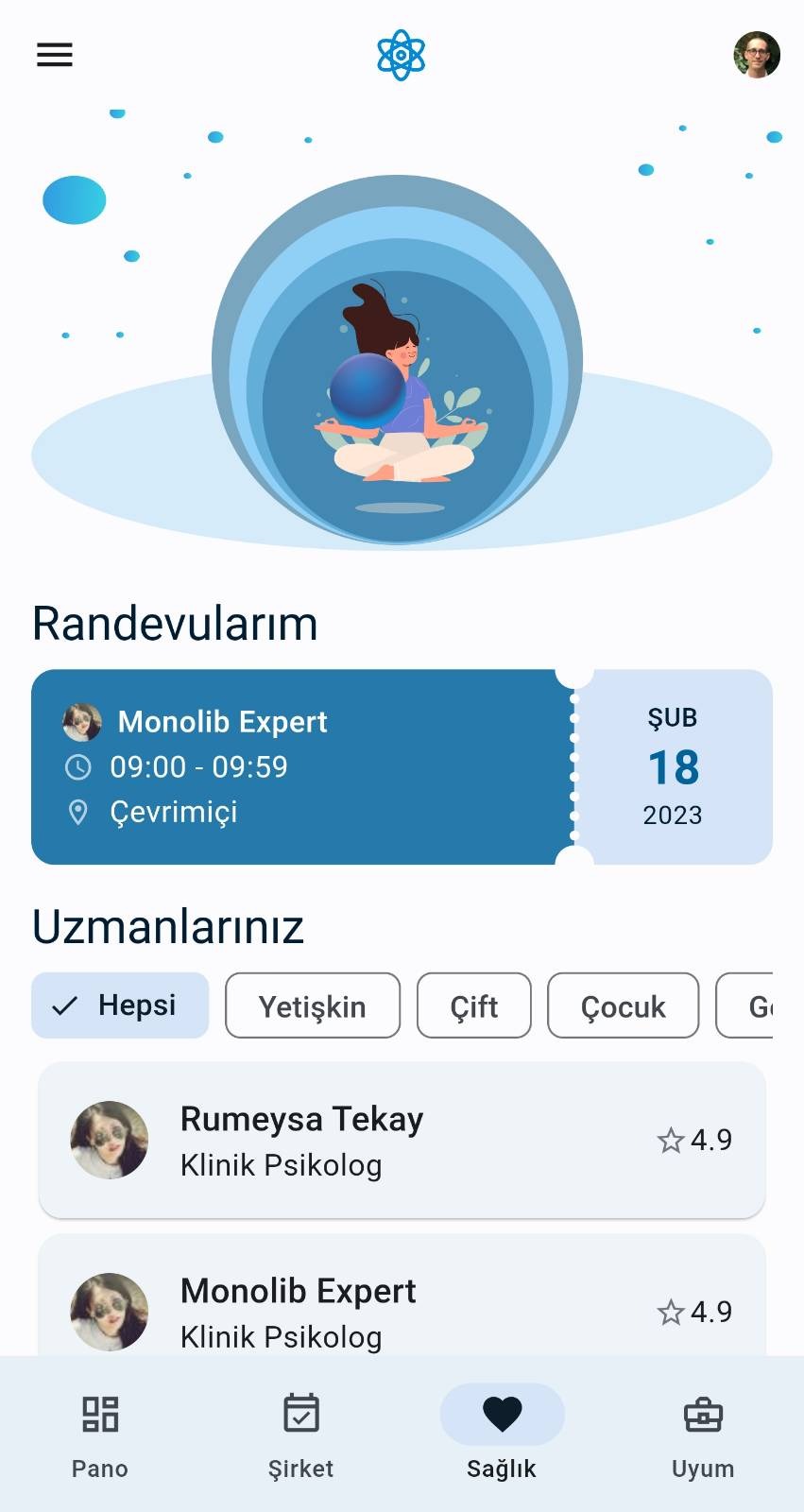Select the Hepsi filter chip

pyautogui.click(x=120, y=1005)
